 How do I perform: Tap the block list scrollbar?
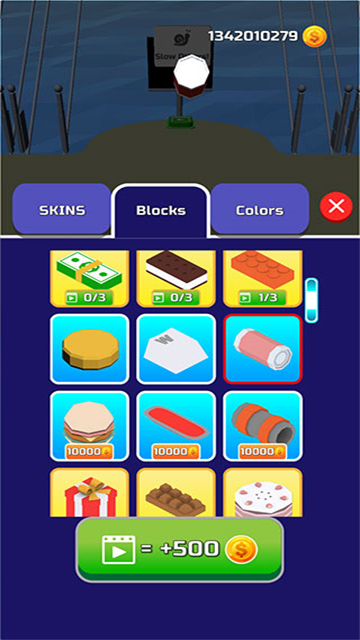(311, 300)
